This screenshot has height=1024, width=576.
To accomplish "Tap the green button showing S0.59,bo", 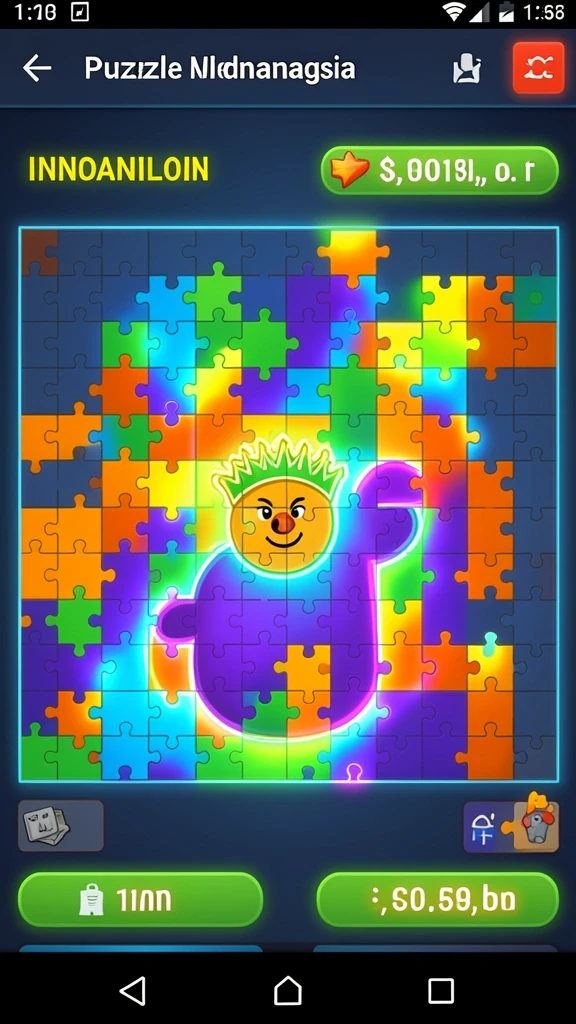I will coord(438,900).
